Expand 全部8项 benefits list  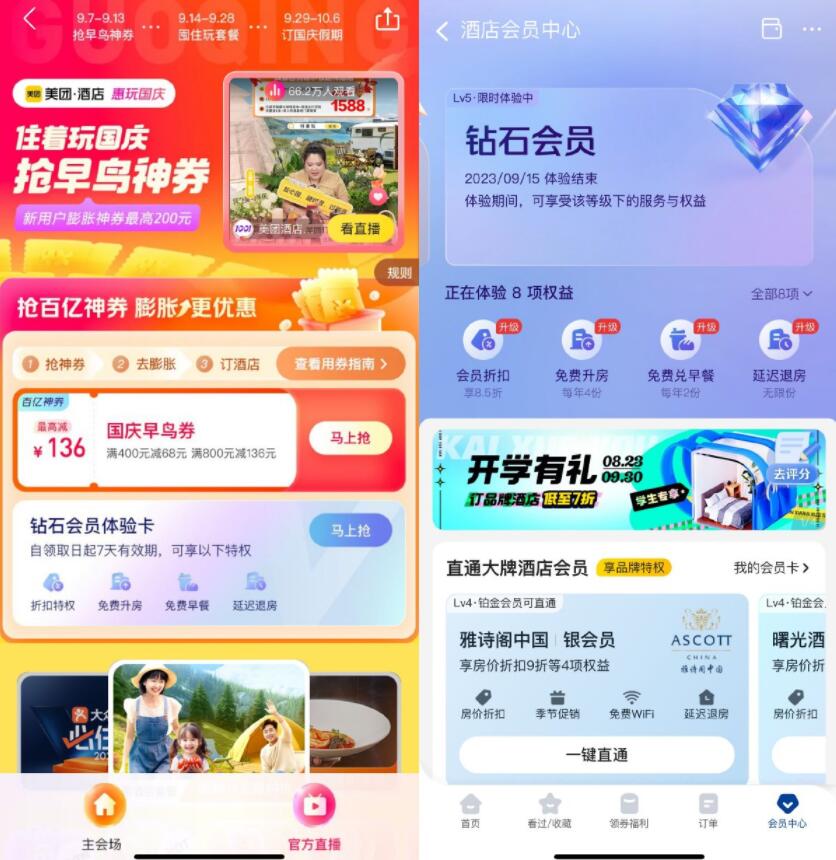click(x=781, y=294)
